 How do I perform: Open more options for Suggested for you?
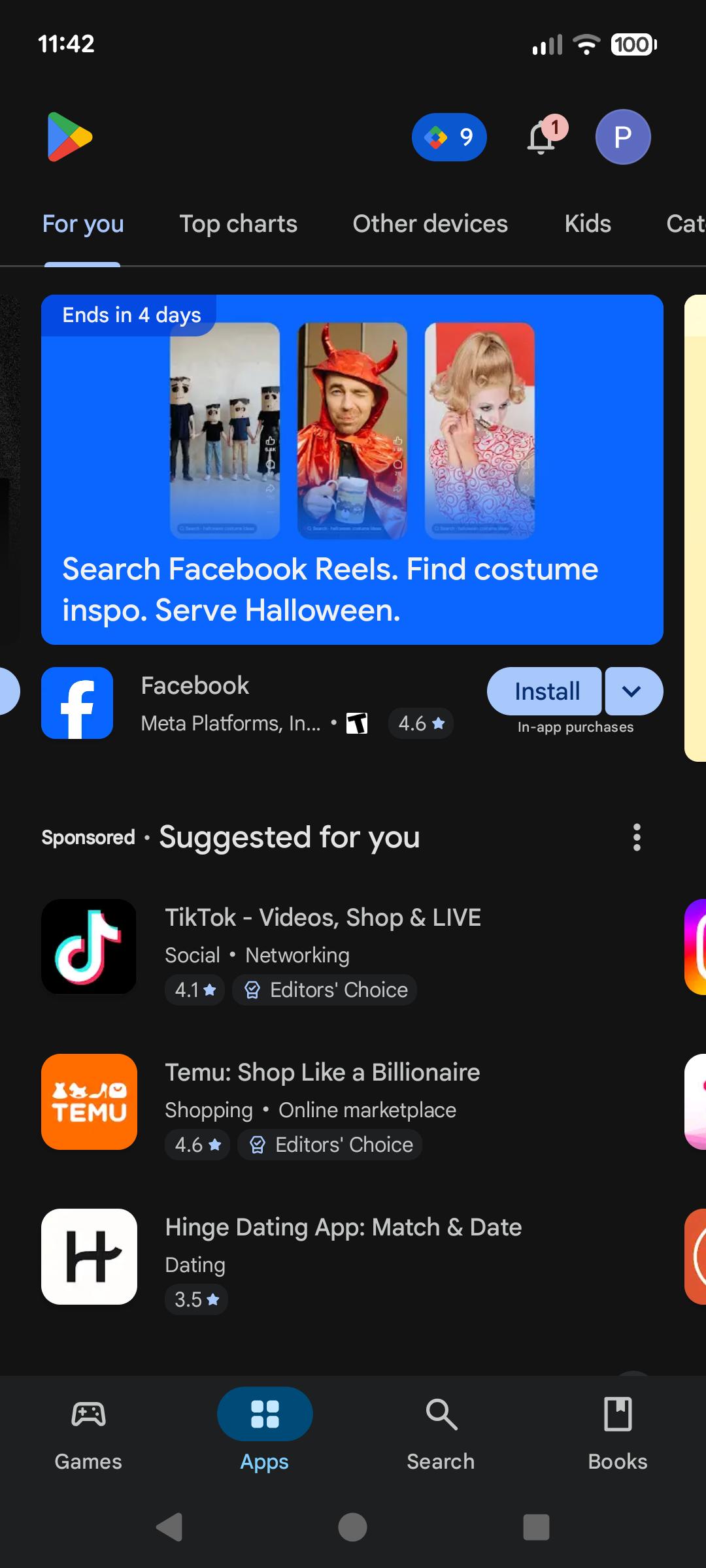click(636, 837)
